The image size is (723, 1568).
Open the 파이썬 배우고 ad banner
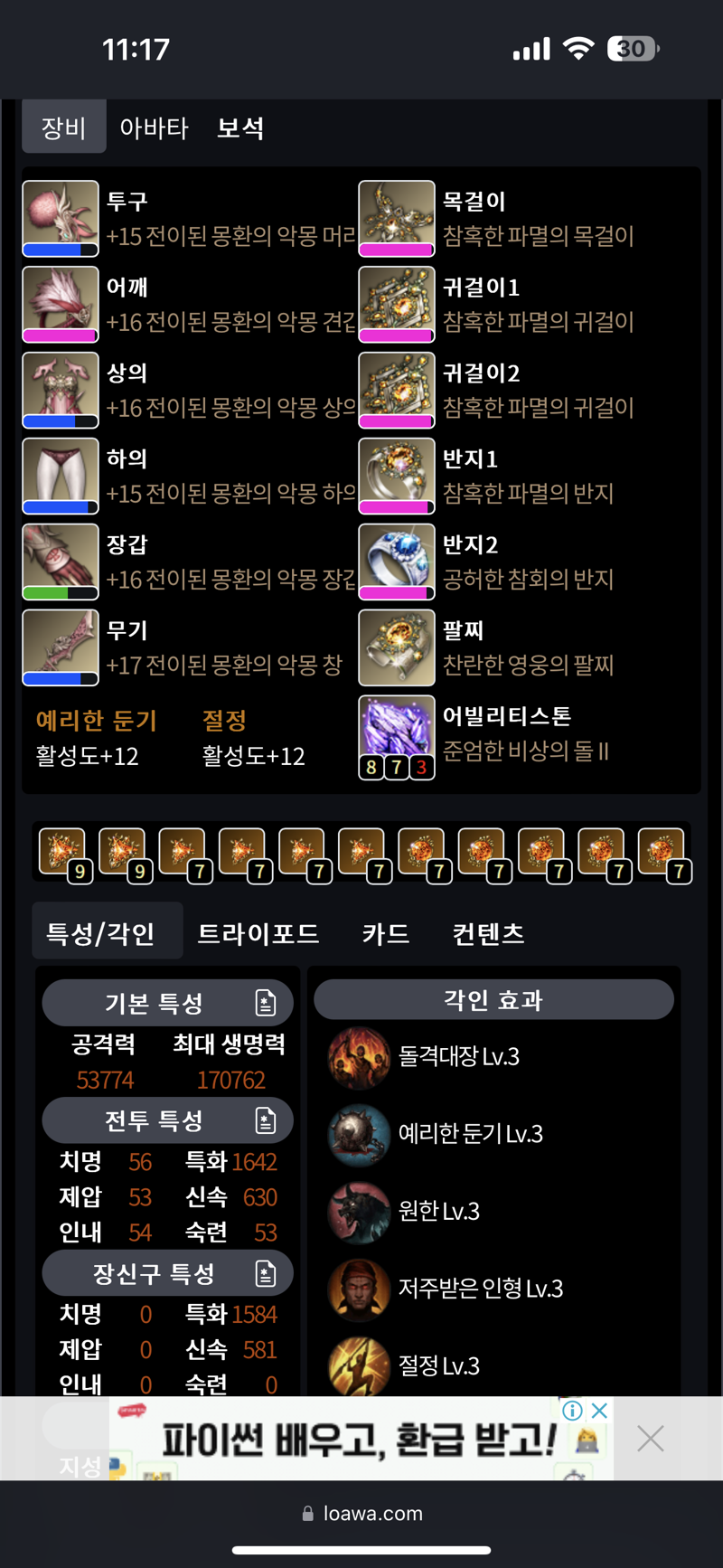coord(360,1440)
